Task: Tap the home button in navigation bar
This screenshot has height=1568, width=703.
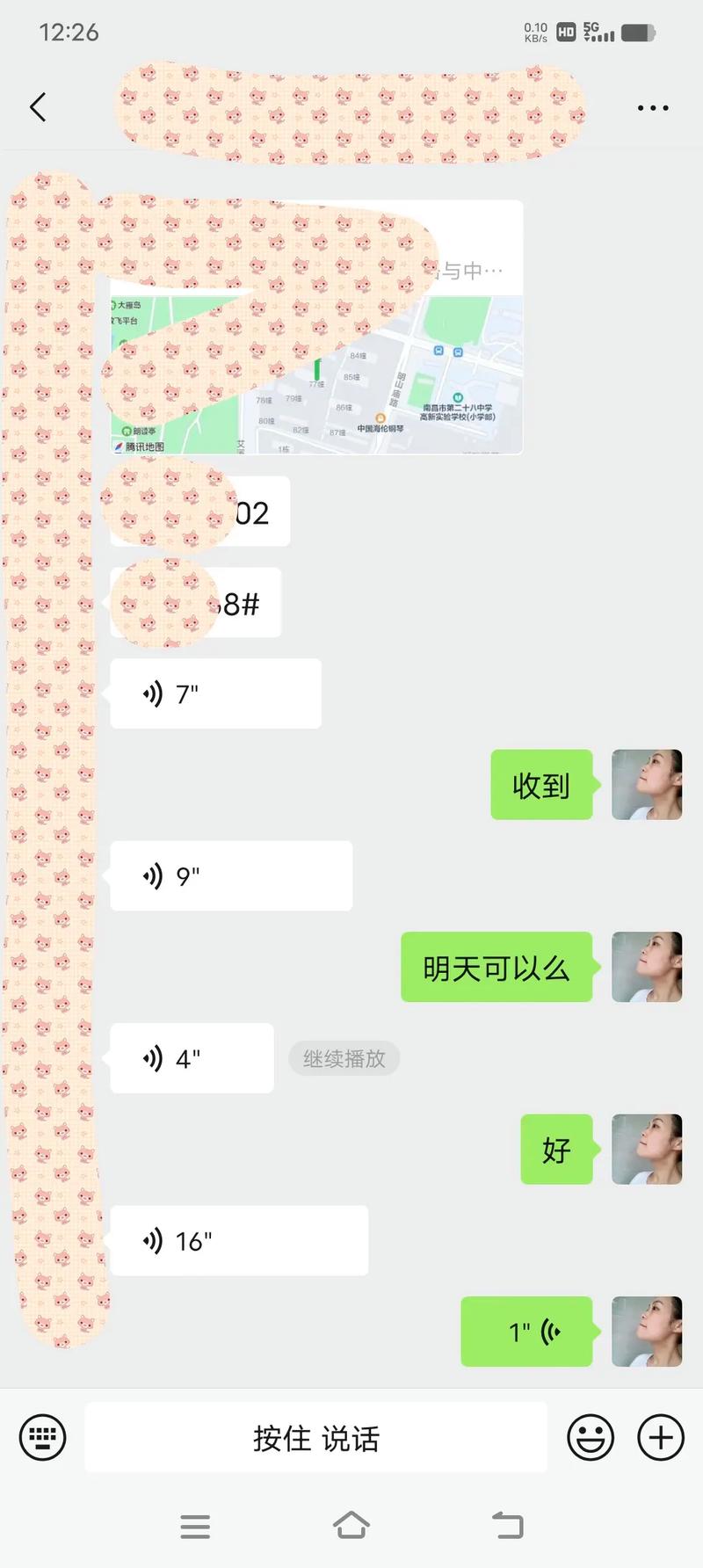Action: pyautogui.click(x=351, y=1521)
